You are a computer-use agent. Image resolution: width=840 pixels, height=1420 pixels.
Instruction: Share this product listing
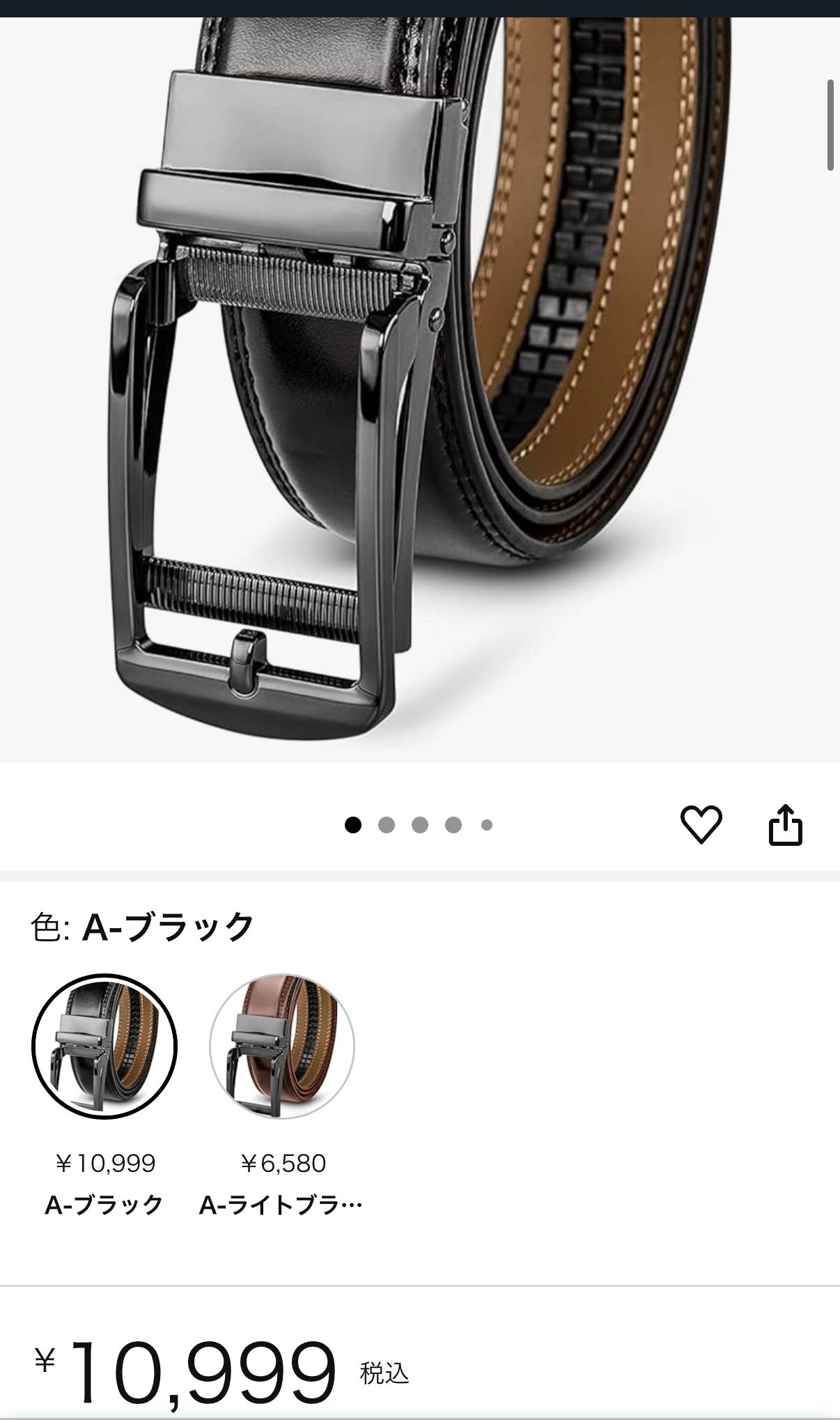click(786, 825)
